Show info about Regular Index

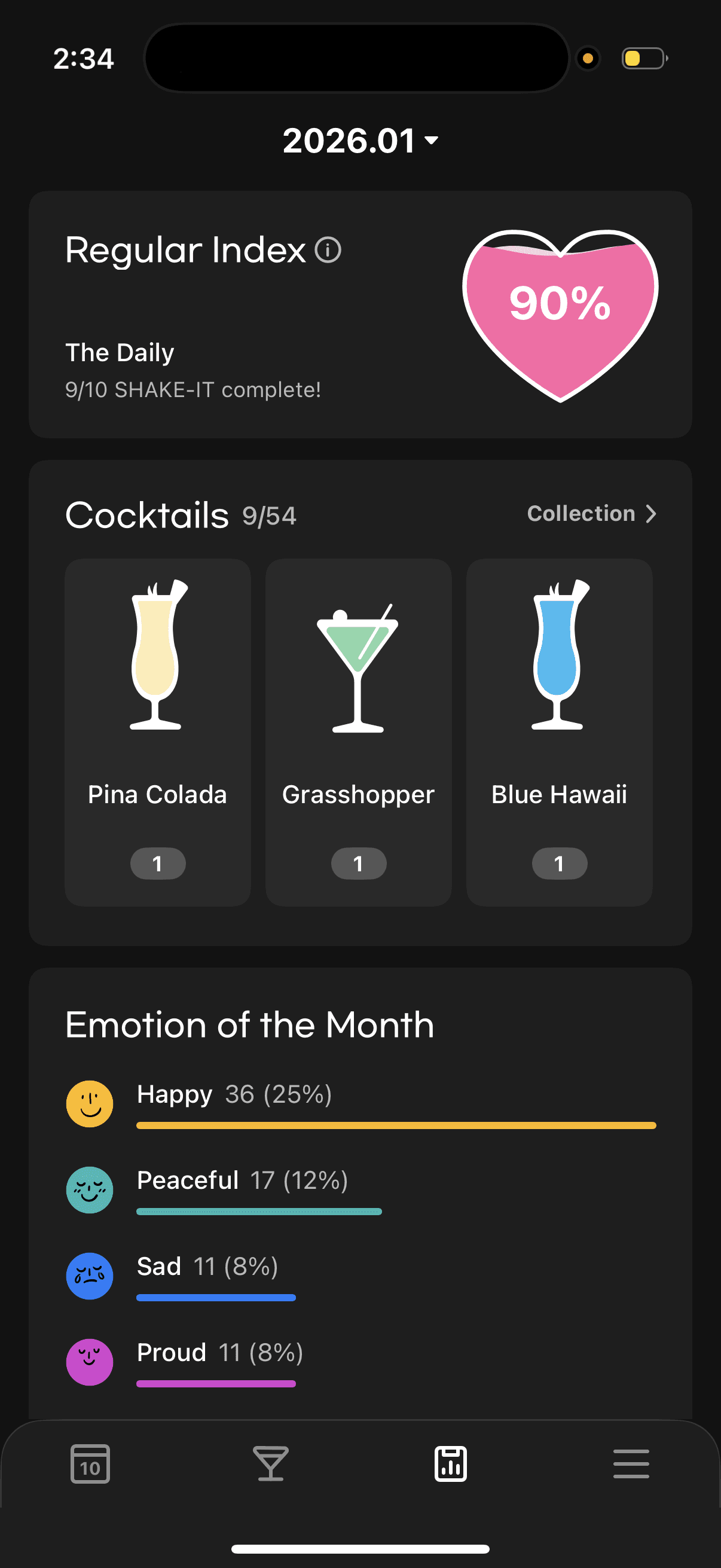coord(328,250)
